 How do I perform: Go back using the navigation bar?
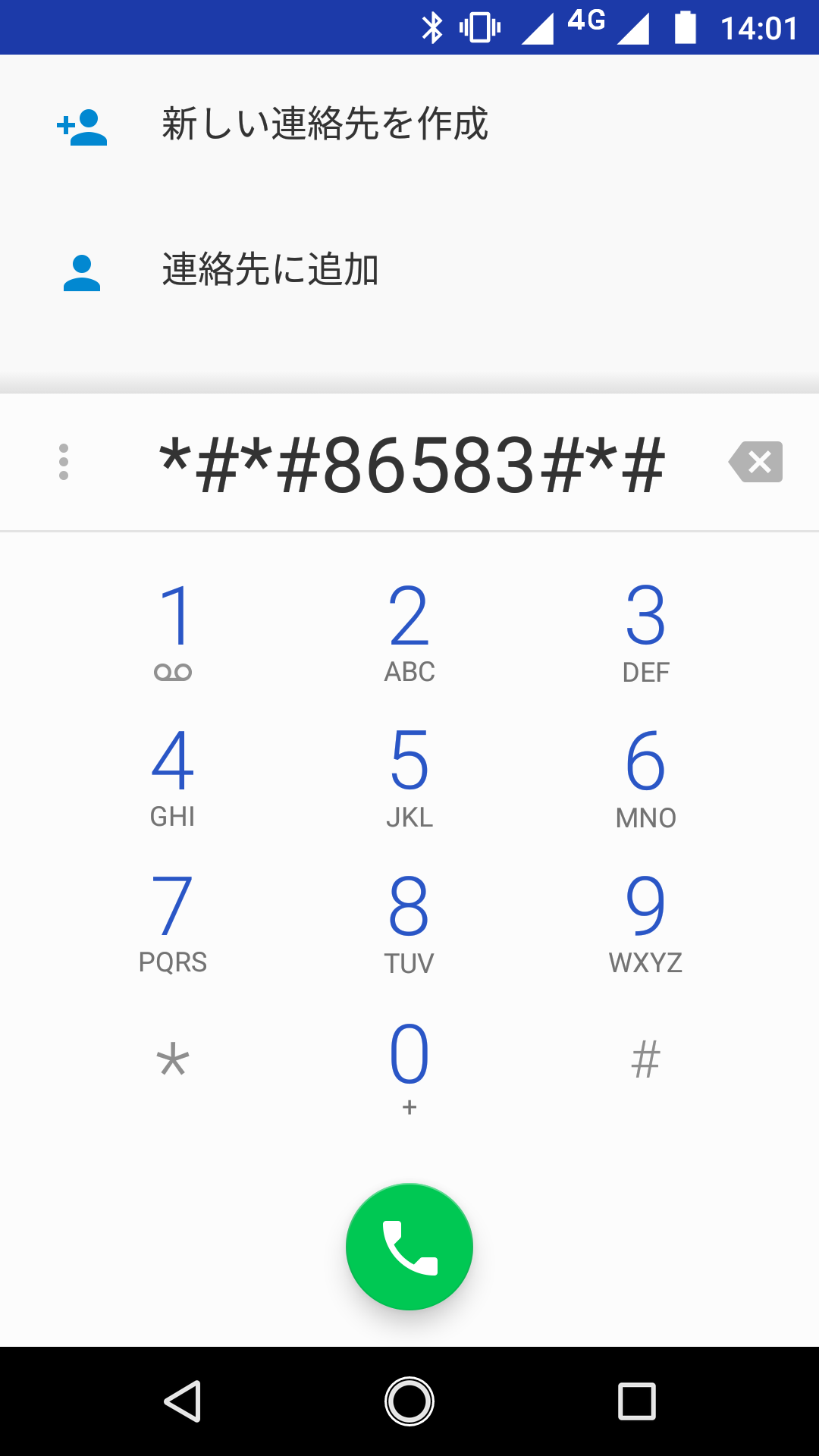tap(183, 1401)
